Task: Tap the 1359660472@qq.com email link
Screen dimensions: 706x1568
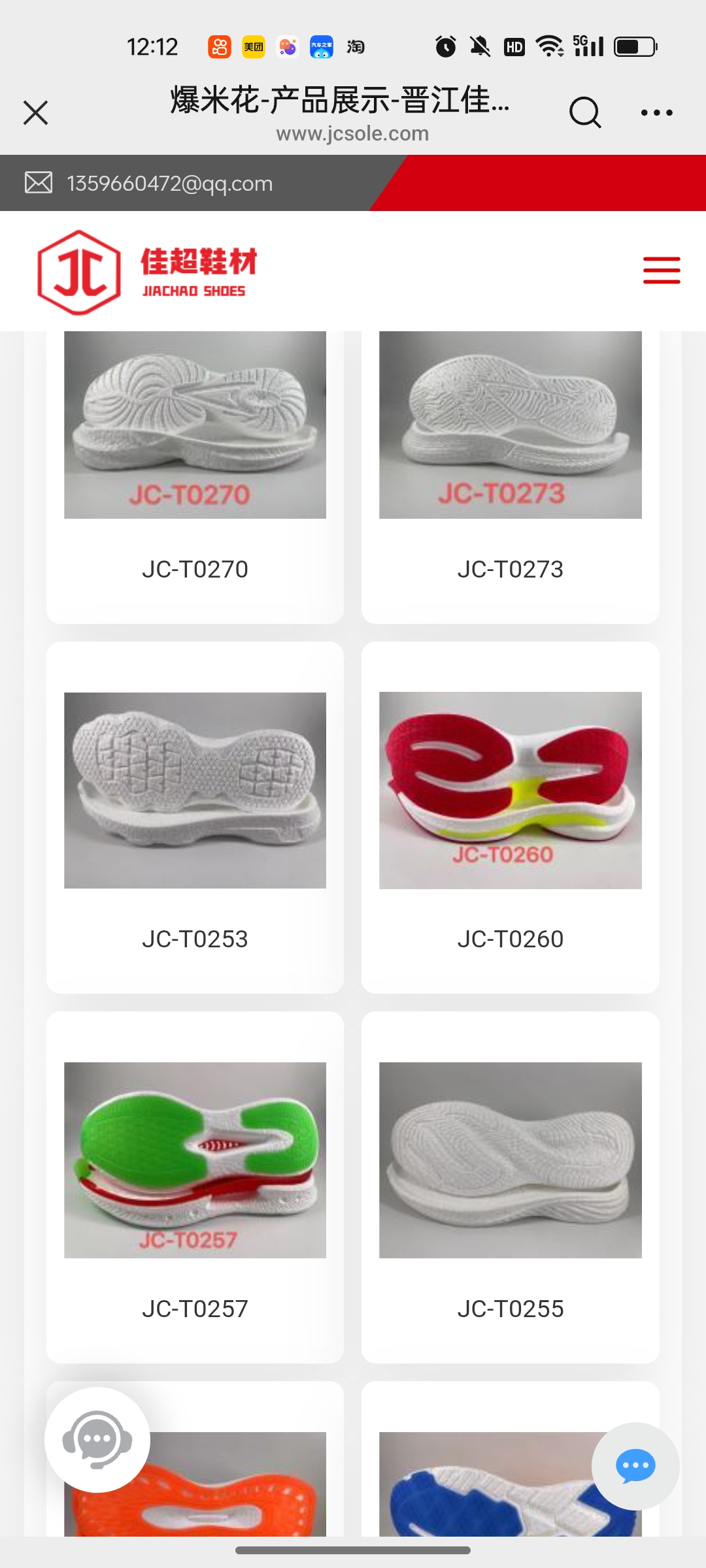Action: click(x=169, y=184)
